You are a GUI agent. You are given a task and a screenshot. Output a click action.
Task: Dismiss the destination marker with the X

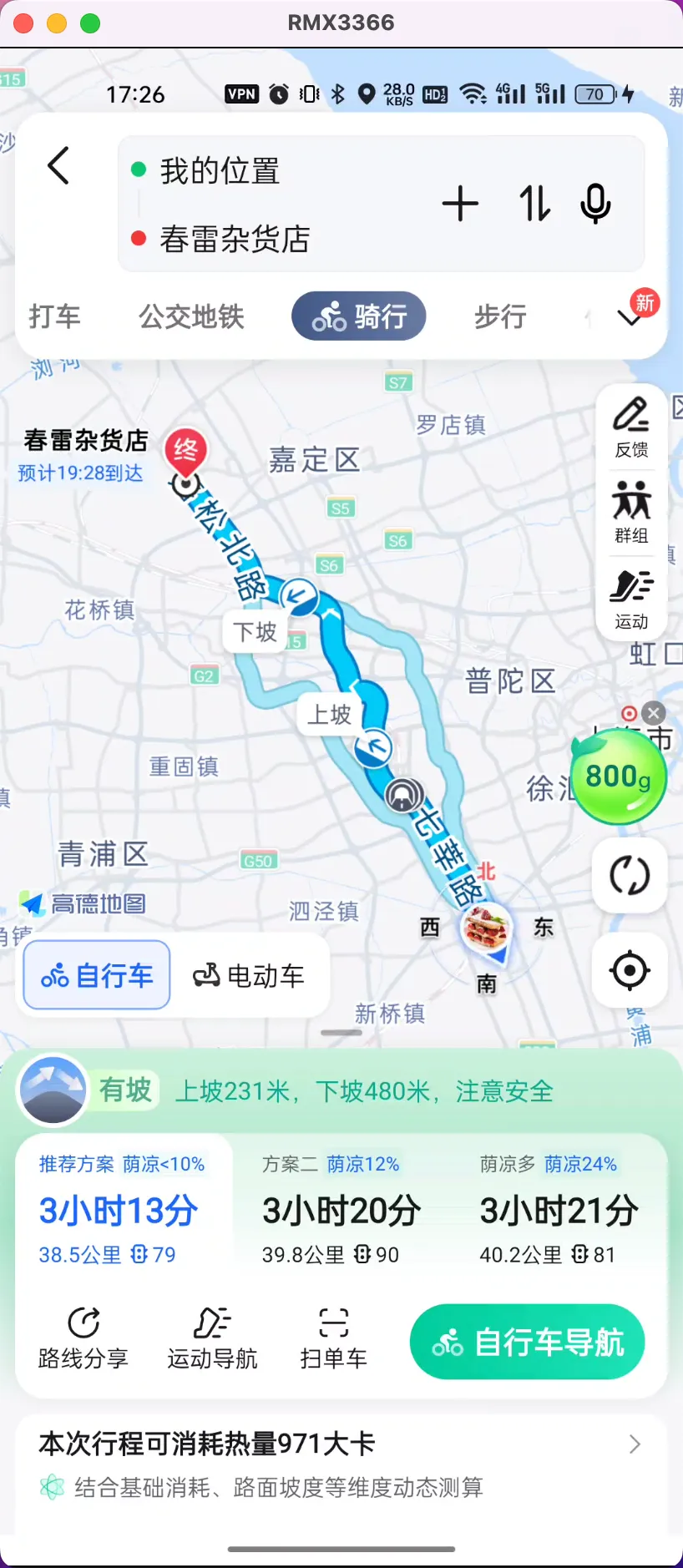pyautogui.click(x=652, y=713)
